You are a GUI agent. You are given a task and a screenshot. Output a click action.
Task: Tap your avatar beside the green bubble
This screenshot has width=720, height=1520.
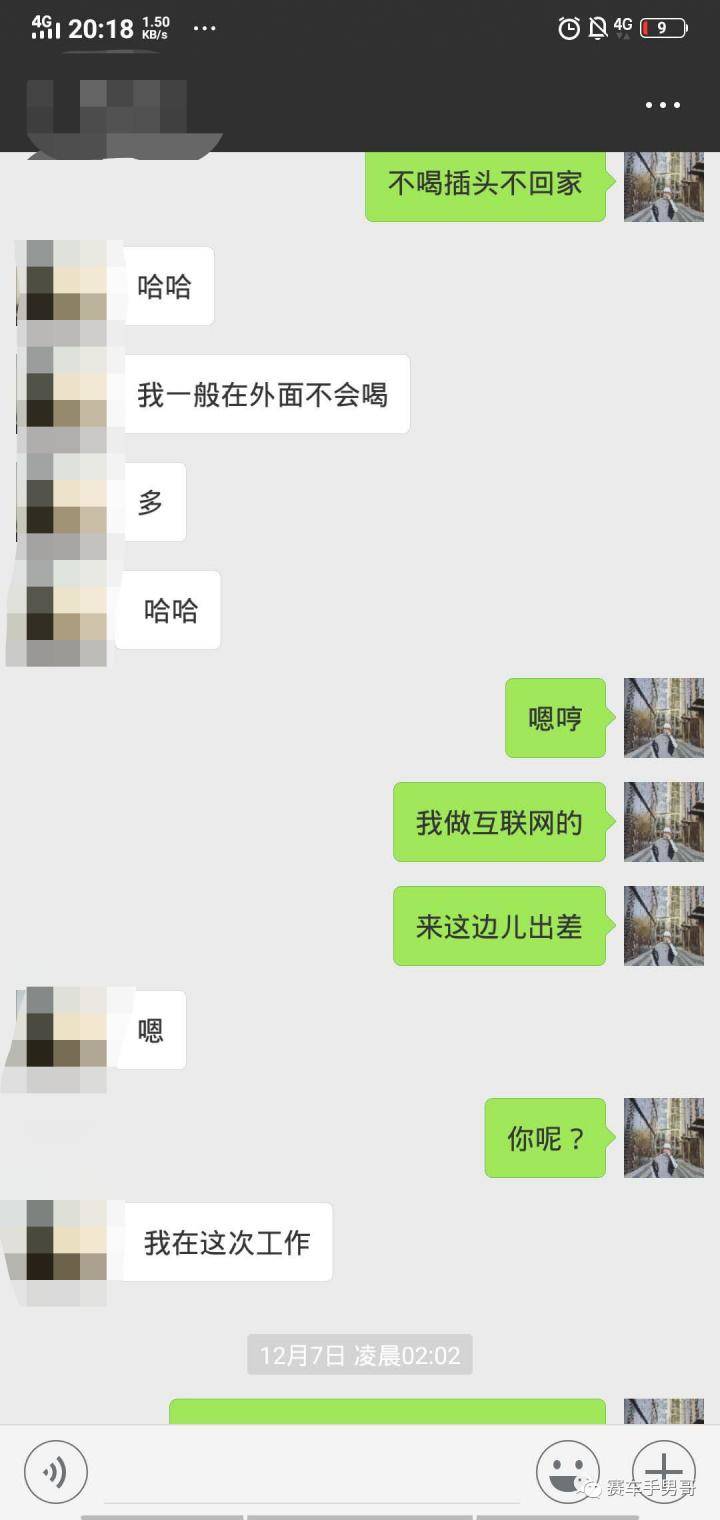pos(663,186)
